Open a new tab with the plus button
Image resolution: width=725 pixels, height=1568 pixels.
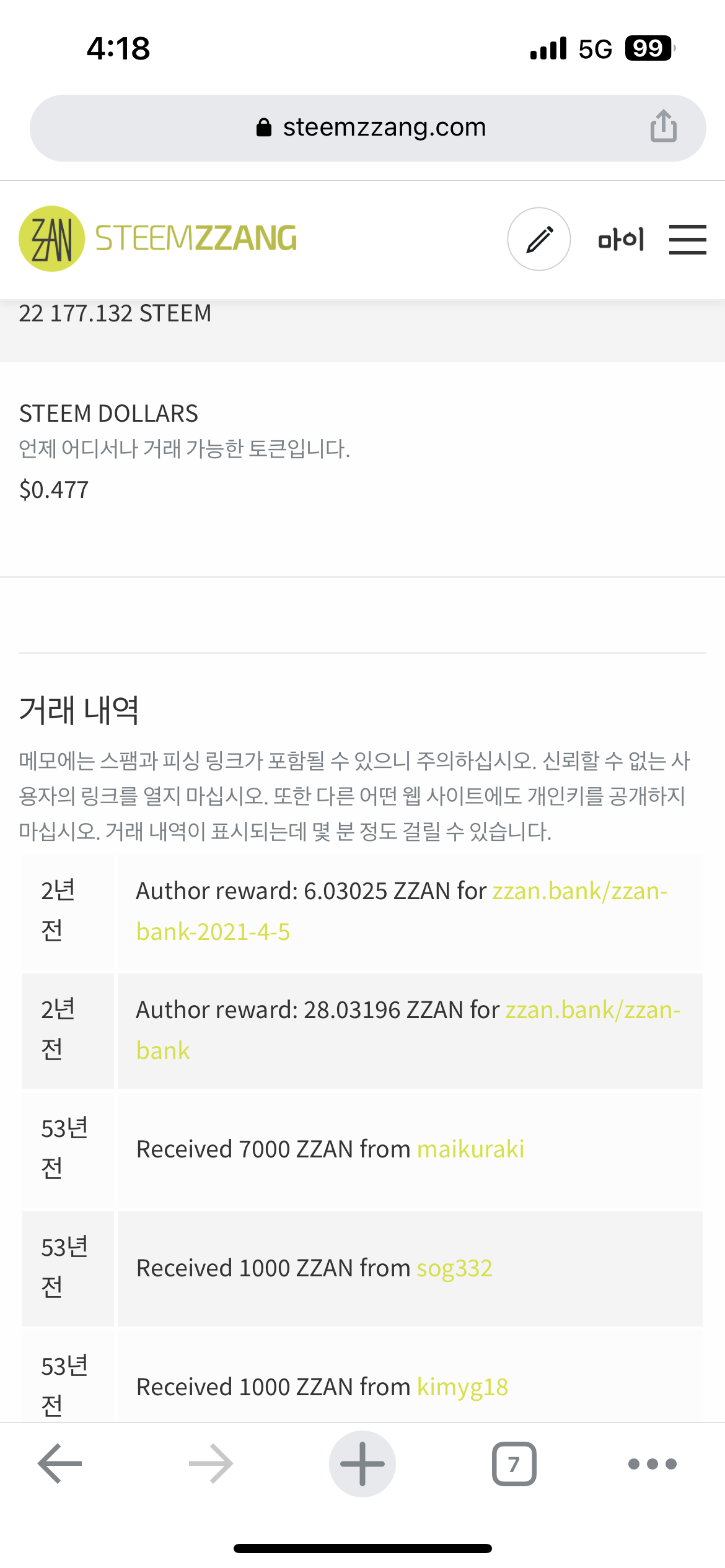pos(362,1464)
